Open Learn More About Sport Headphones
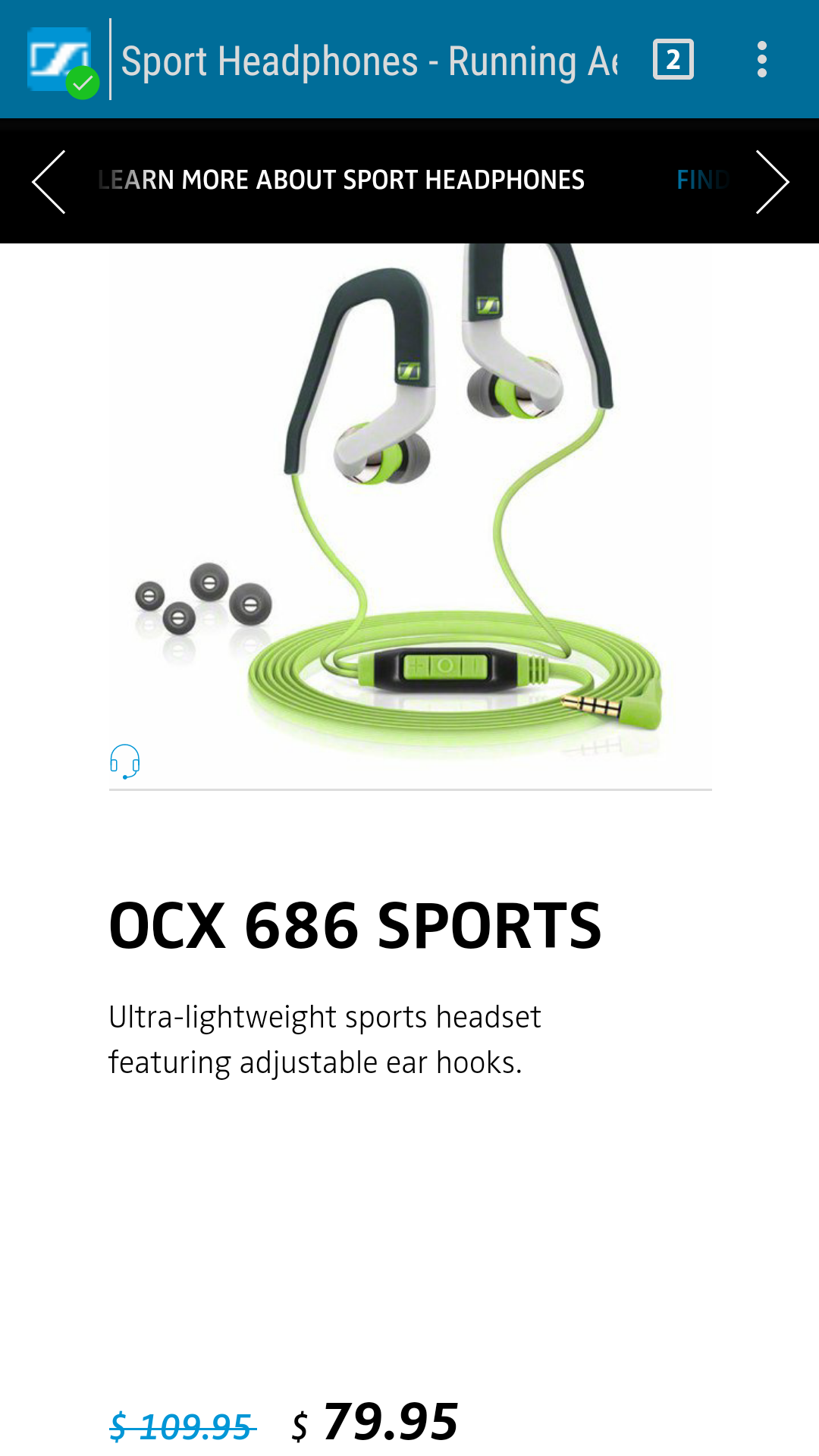 point(341,180)
